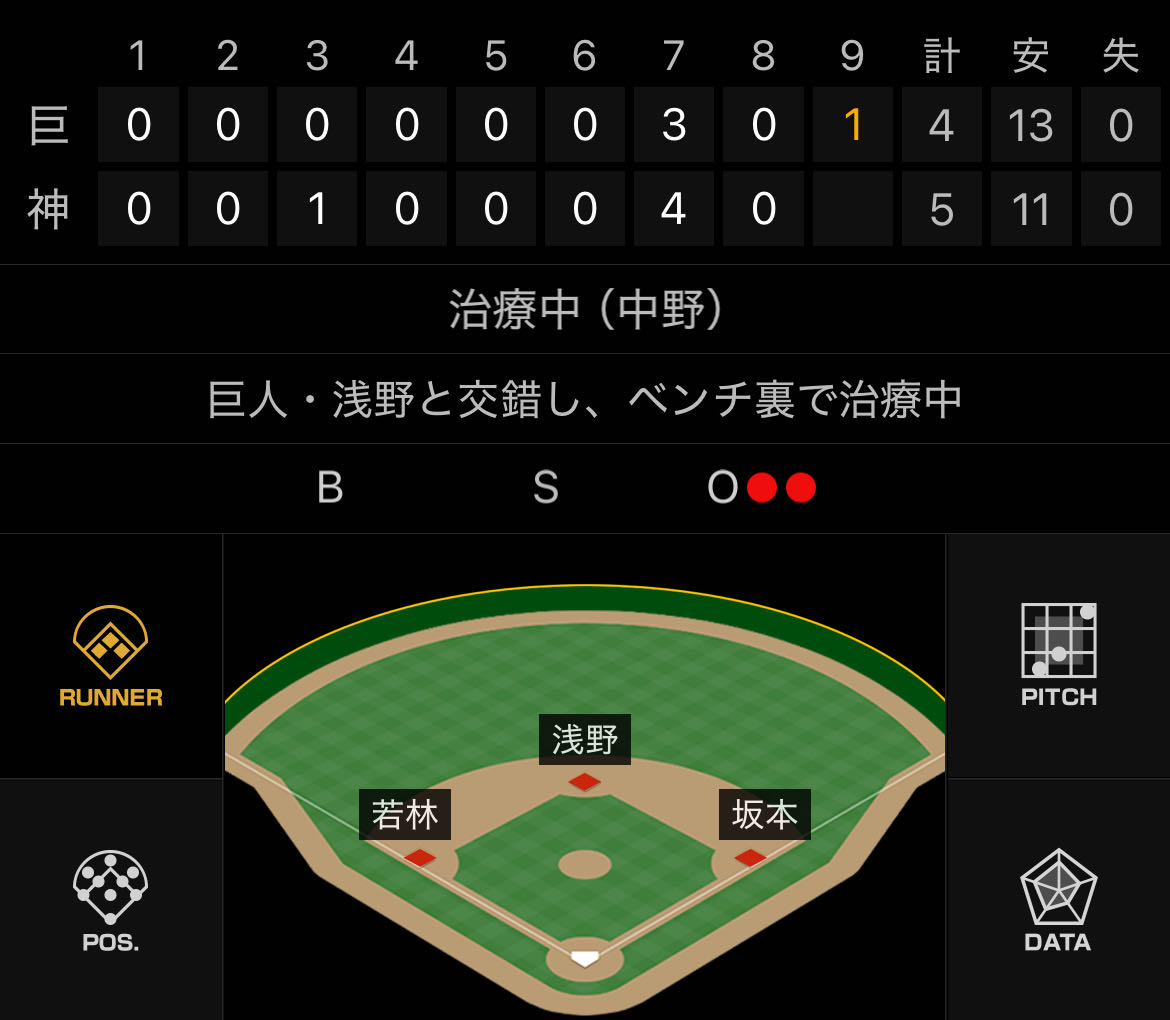Switch to the RUNNER view
Viewport: 1170px width, 1020px height.
point(110,656)
